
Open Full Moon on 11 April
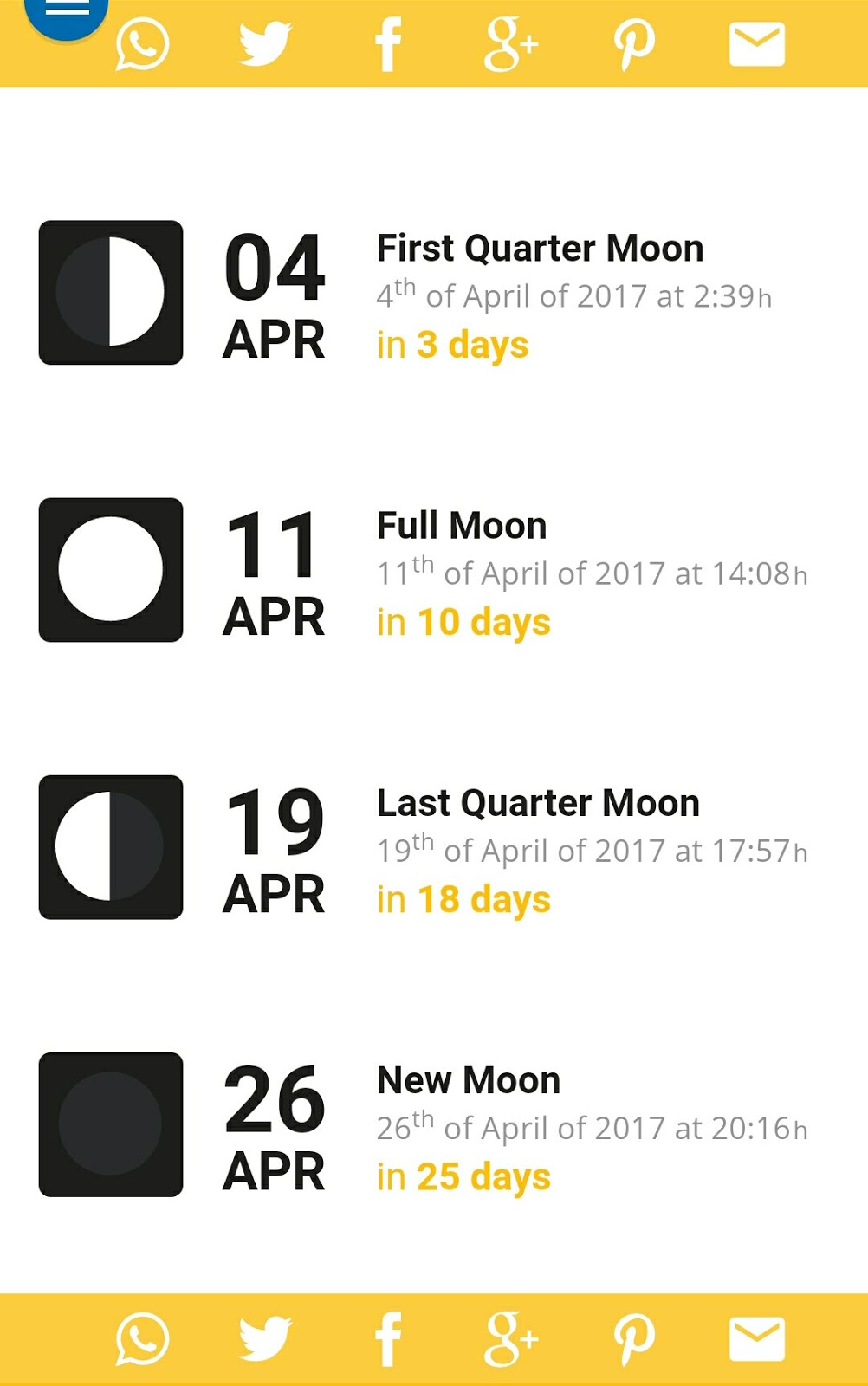click(461, 527)
